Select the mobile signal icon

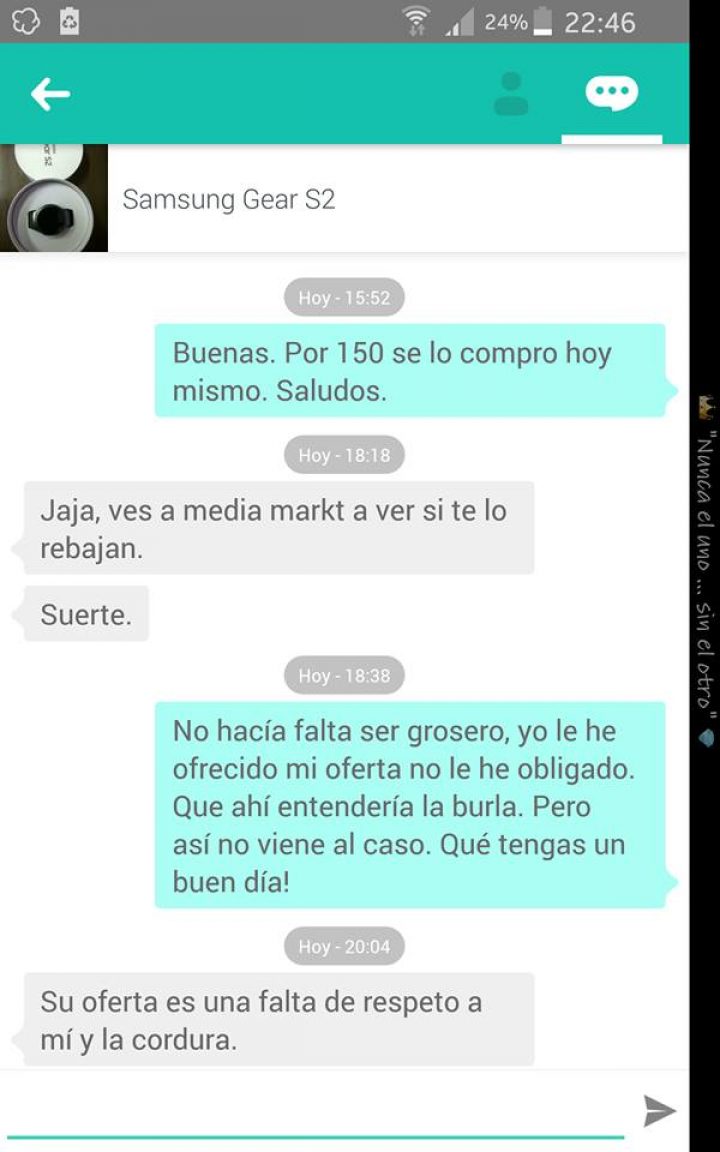pyautogui.click(x=459, y=20)
